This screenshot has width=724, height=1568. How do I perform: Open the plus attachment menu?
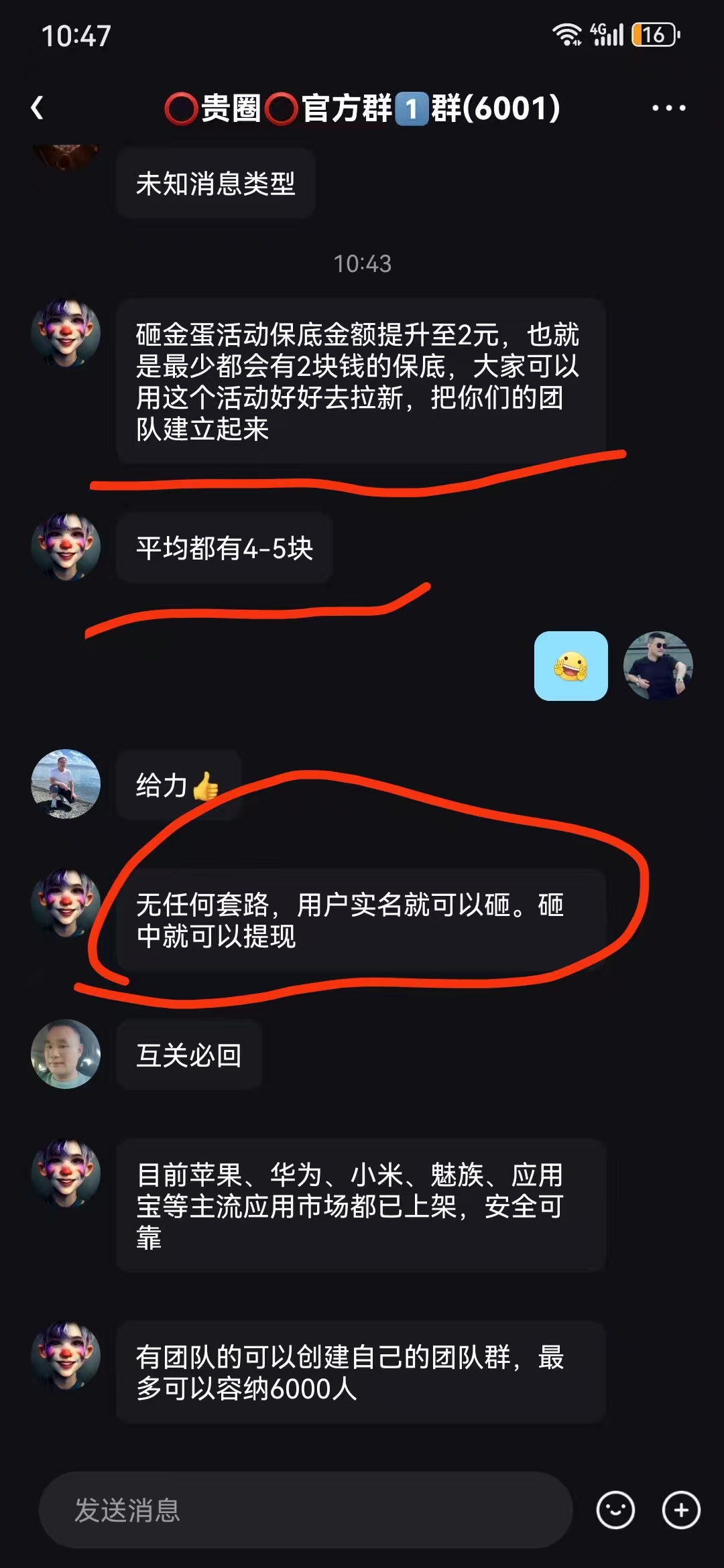click(681, 1510)
